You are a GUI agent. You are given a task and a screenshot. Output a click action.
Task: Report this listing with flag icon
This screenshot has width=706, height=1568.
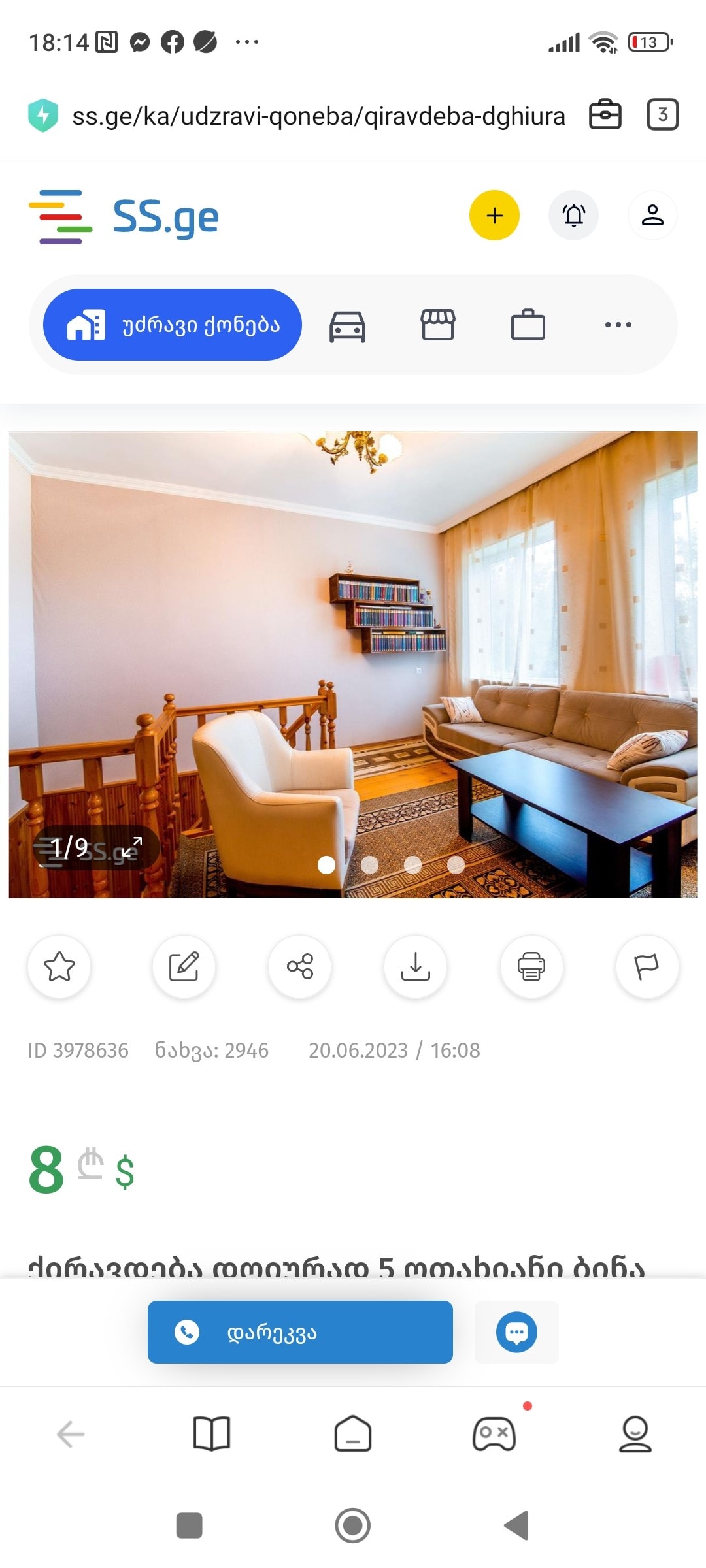coord(647,966)
